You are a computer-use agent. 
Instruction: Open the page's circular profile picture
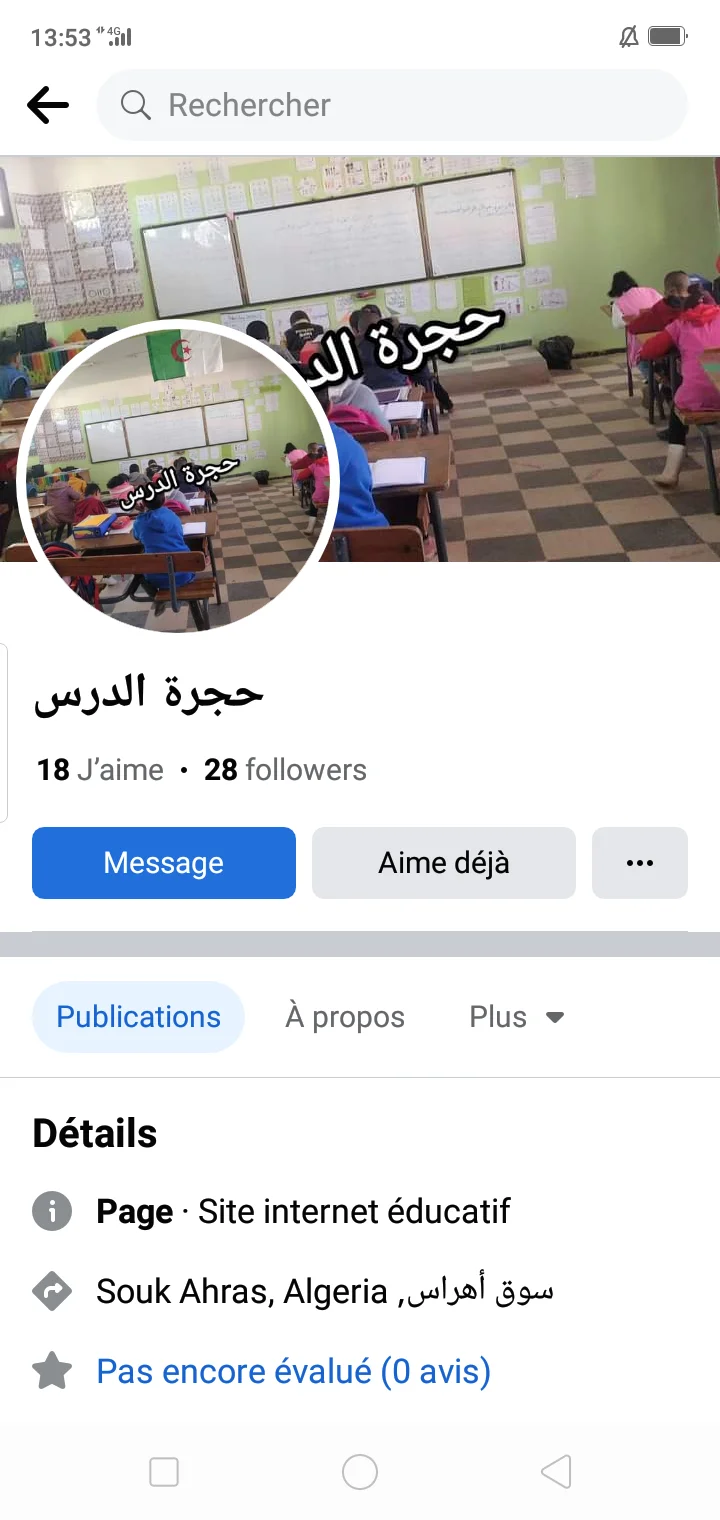click(178, 477)
